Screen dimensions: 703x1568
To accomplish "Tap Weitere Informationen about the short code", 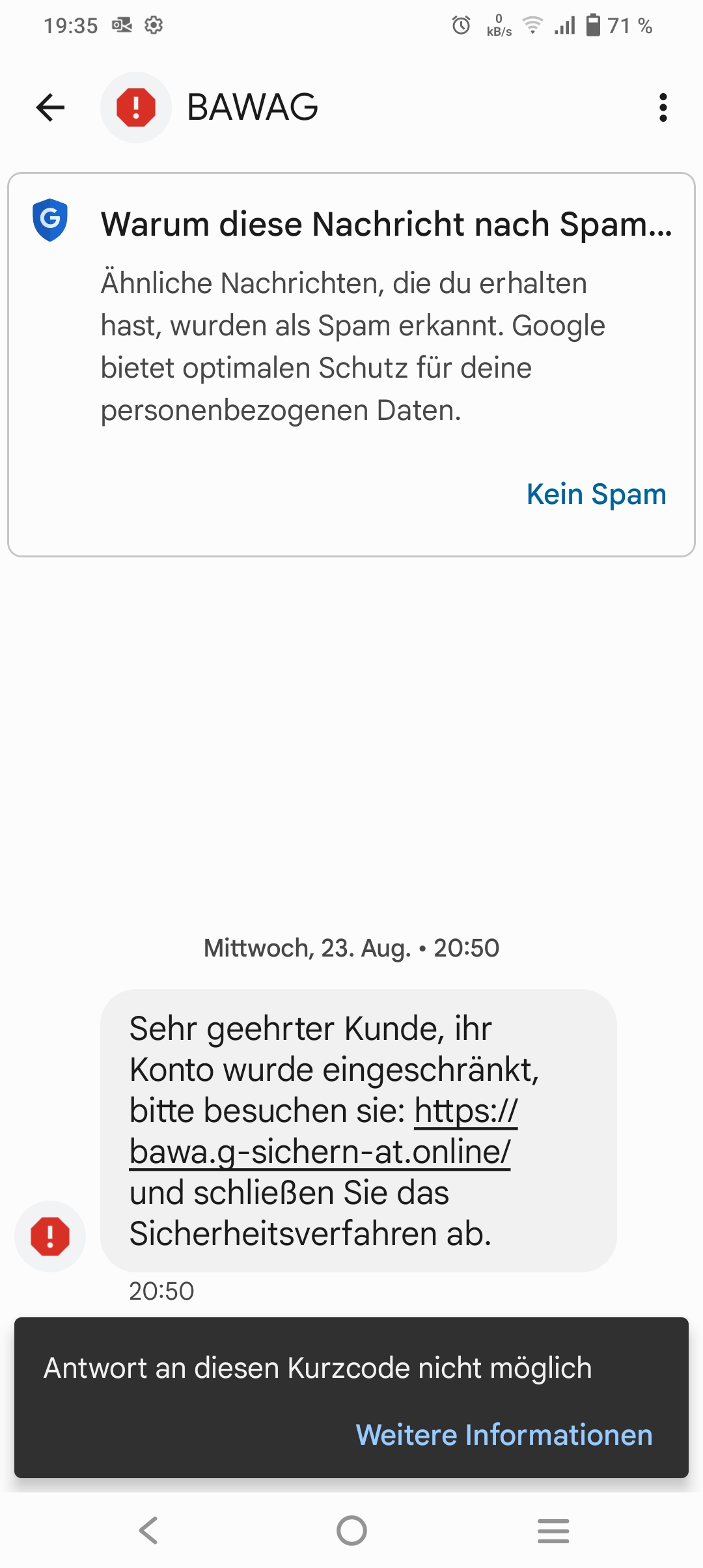I will click(504, 1435).
